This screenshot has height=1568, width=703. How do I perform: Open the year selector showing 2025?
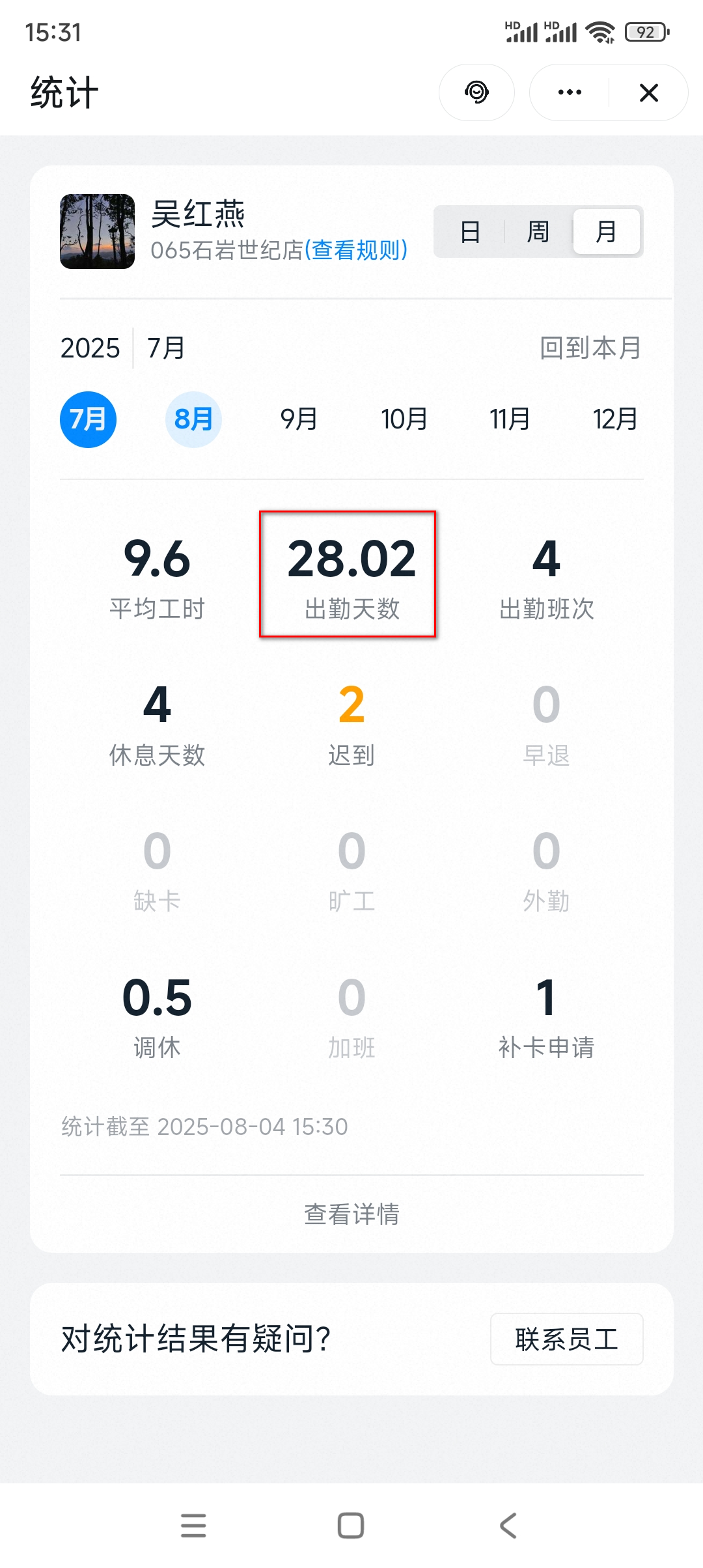[90, 348]
